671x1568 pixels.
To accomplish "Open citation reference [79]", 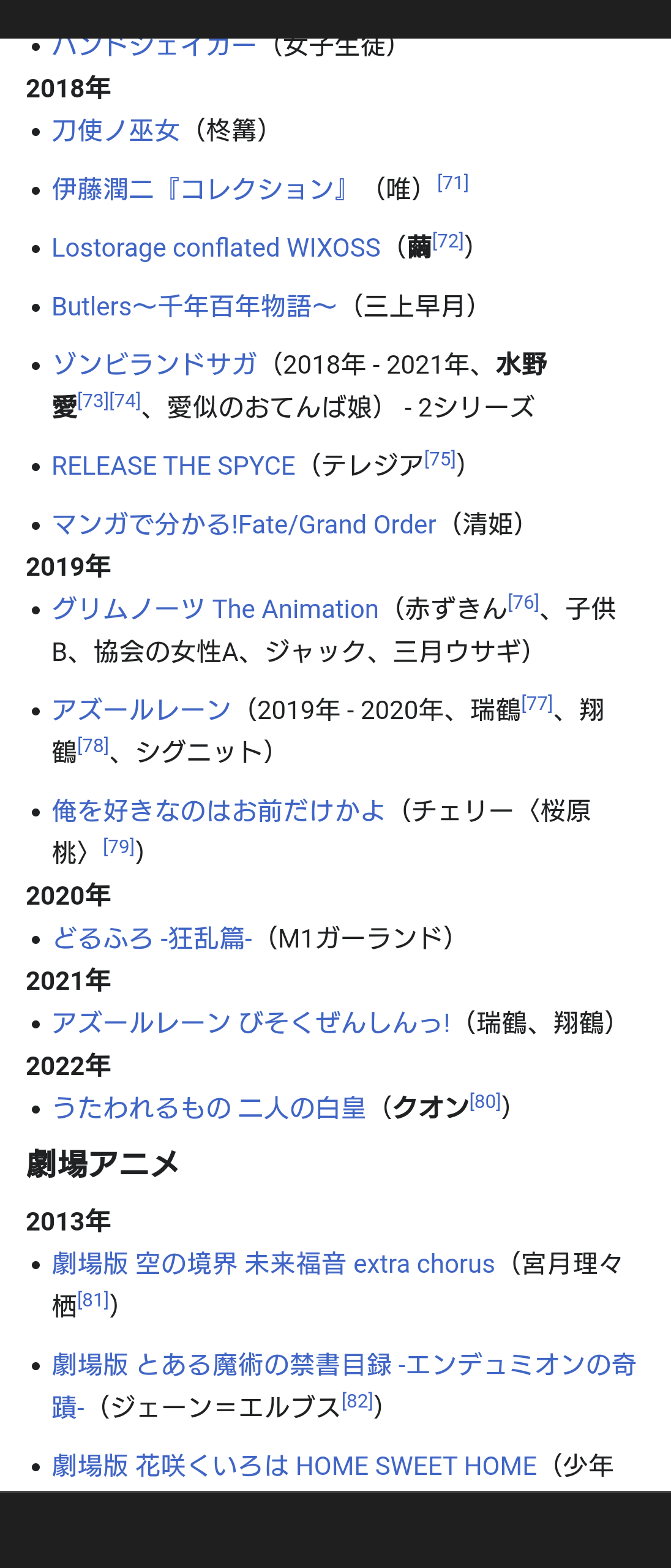I will [x=119, y=846].
